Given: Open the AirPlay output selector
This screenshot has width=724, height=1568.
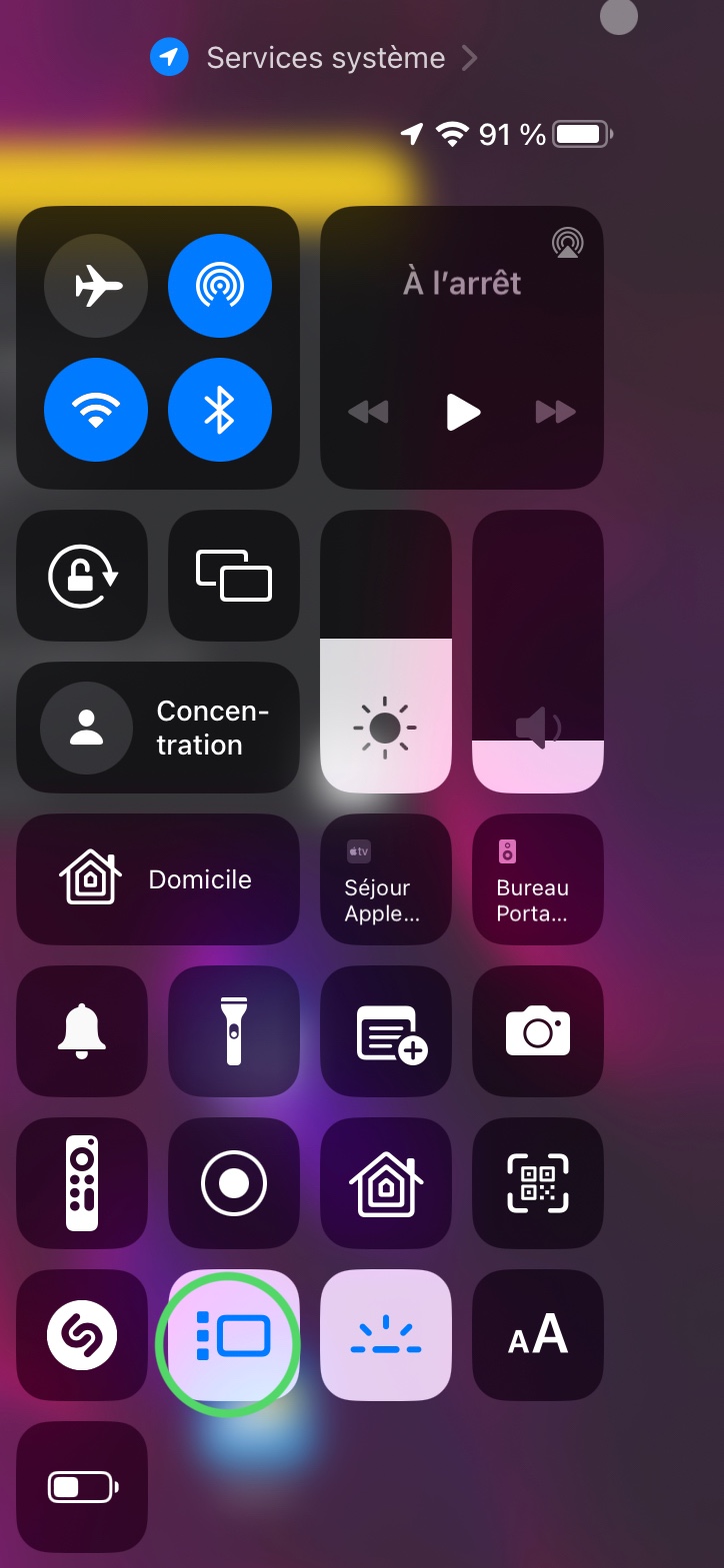Looking at the screenshot, I should coord(567,243).
